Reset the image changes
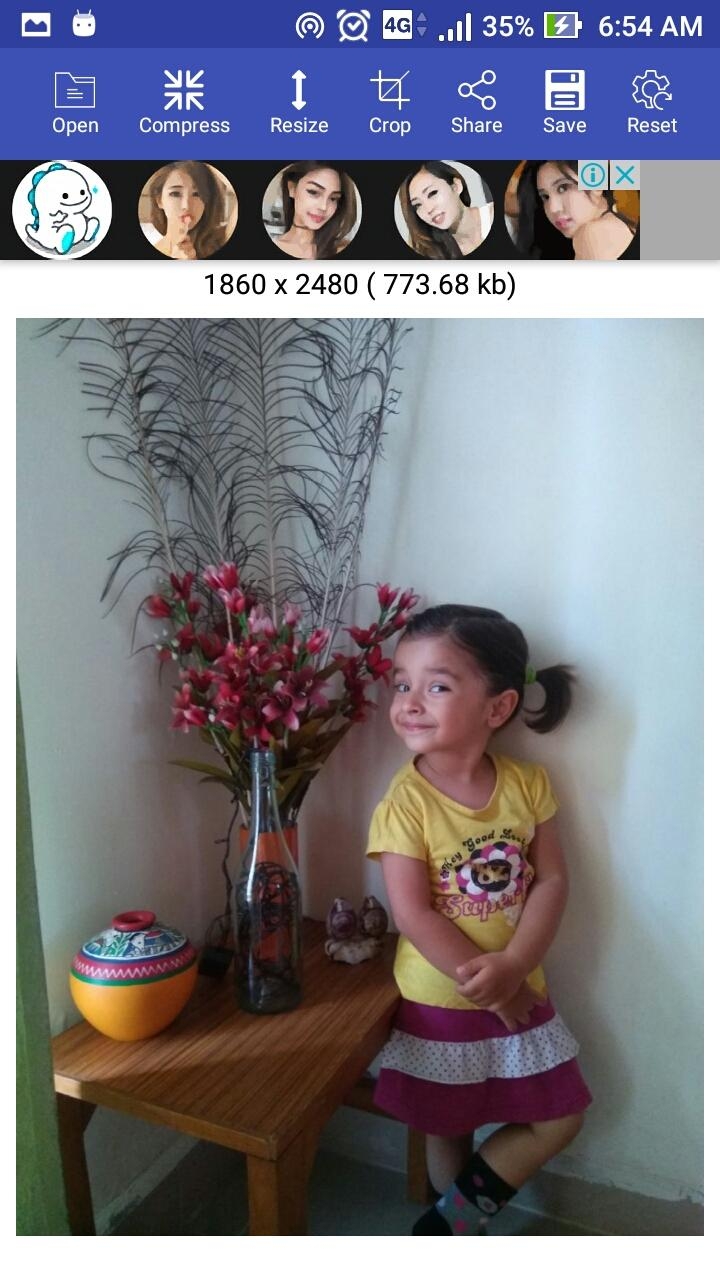This screenshot has height=1280, width=720. tap(652, 103)
